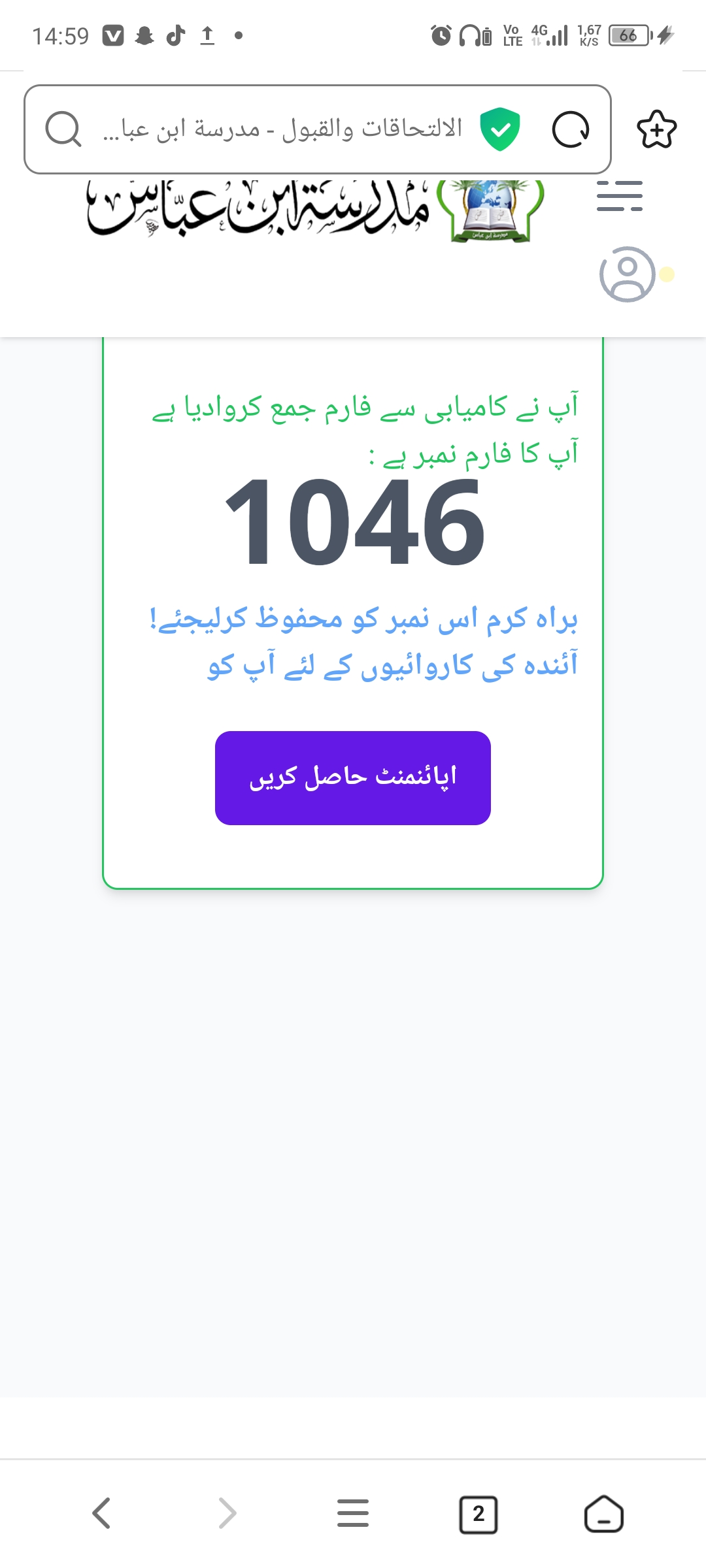Go back to previous page
706x1568 pixels.
click(x=101, y=1513)
